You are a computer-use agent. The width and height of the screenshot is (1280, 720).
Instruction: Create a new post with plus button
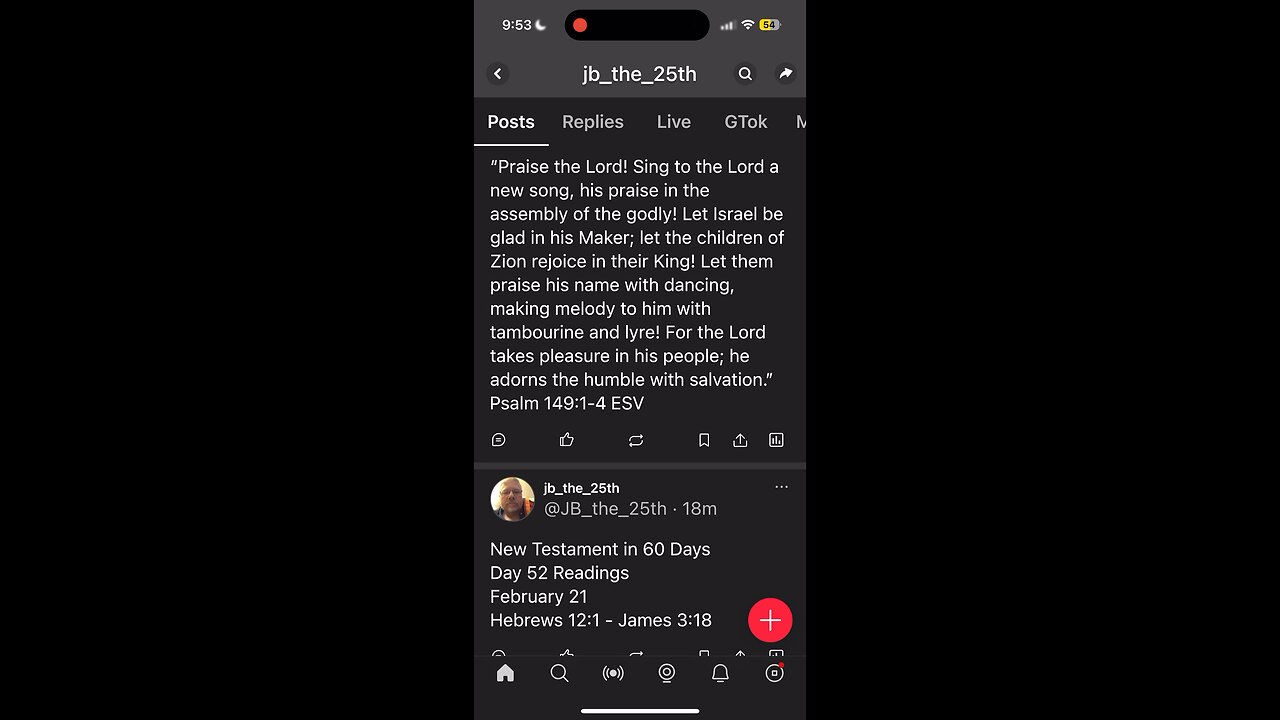770,620
